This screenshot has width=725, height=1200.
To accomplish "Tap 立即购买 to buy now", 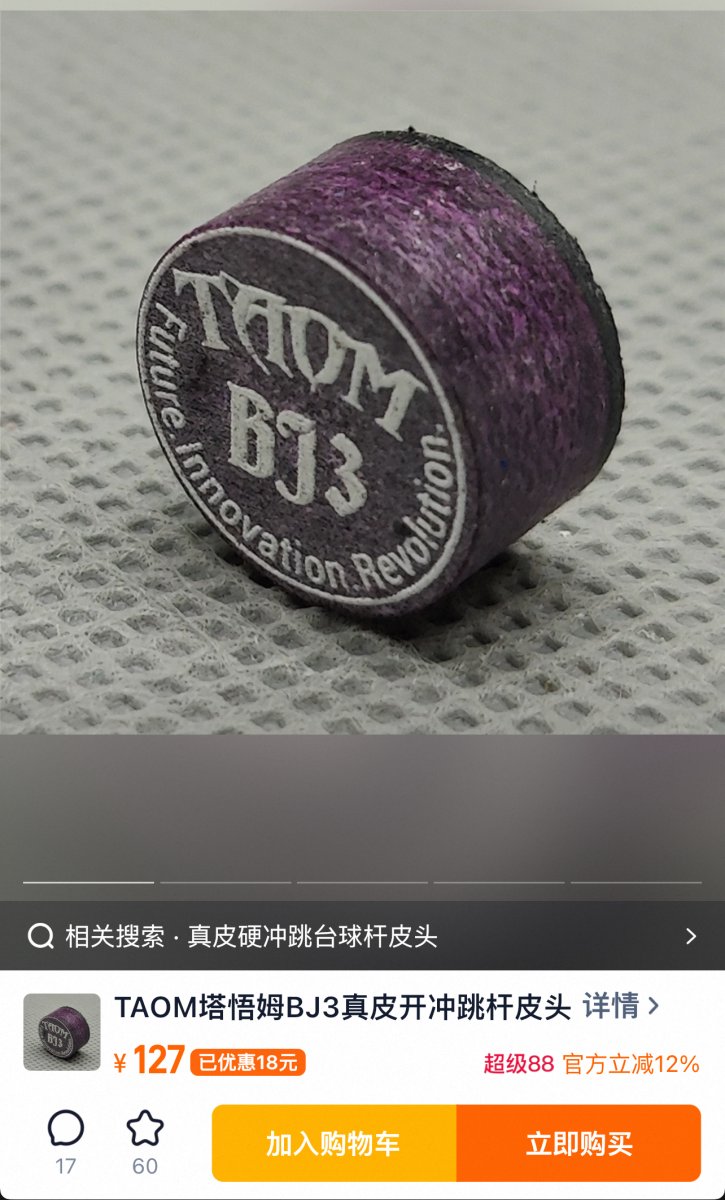I will (579, 1143).
